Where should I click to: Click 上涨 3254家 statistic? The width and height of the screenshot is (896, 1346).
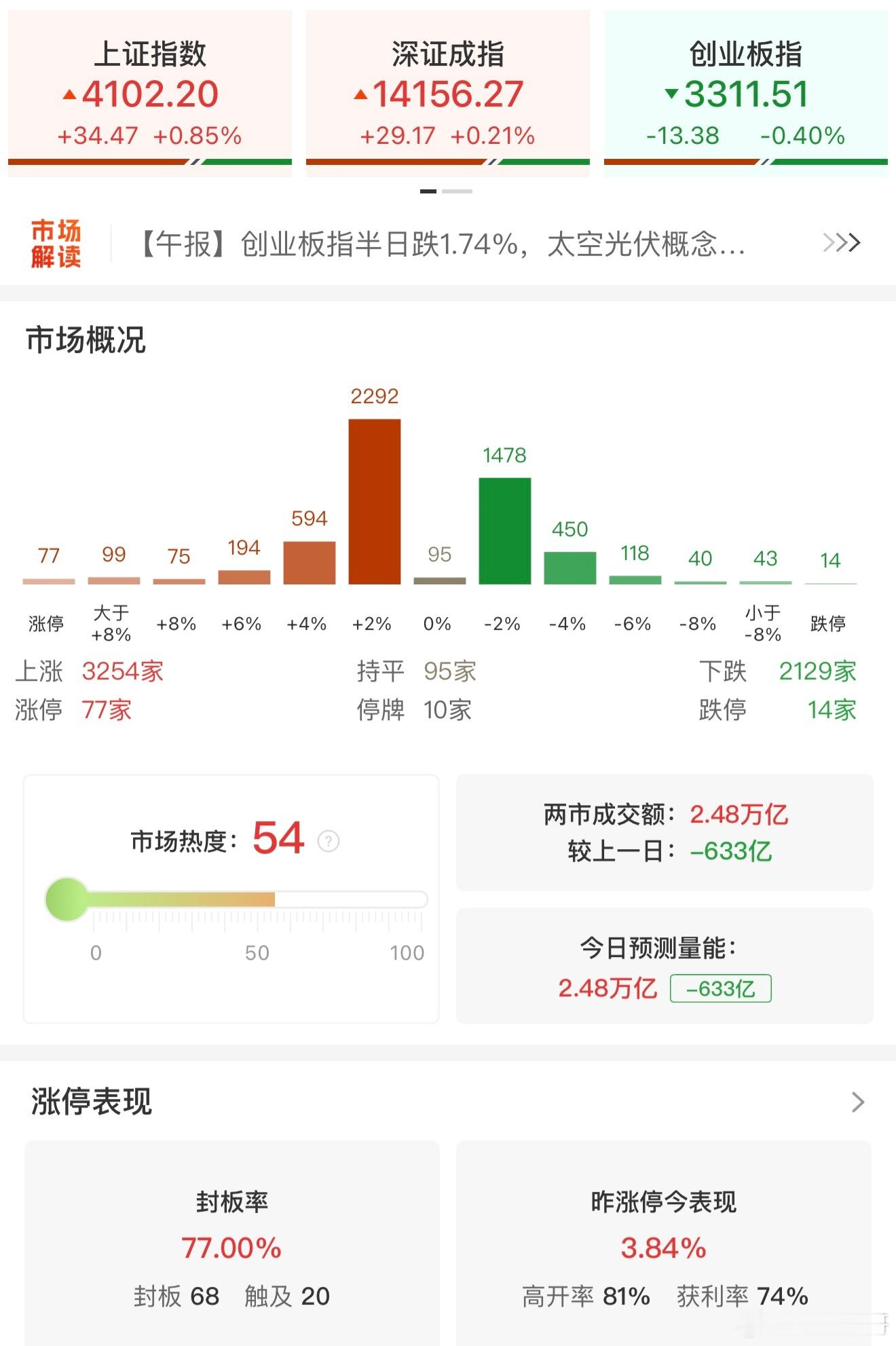[92, 671]
